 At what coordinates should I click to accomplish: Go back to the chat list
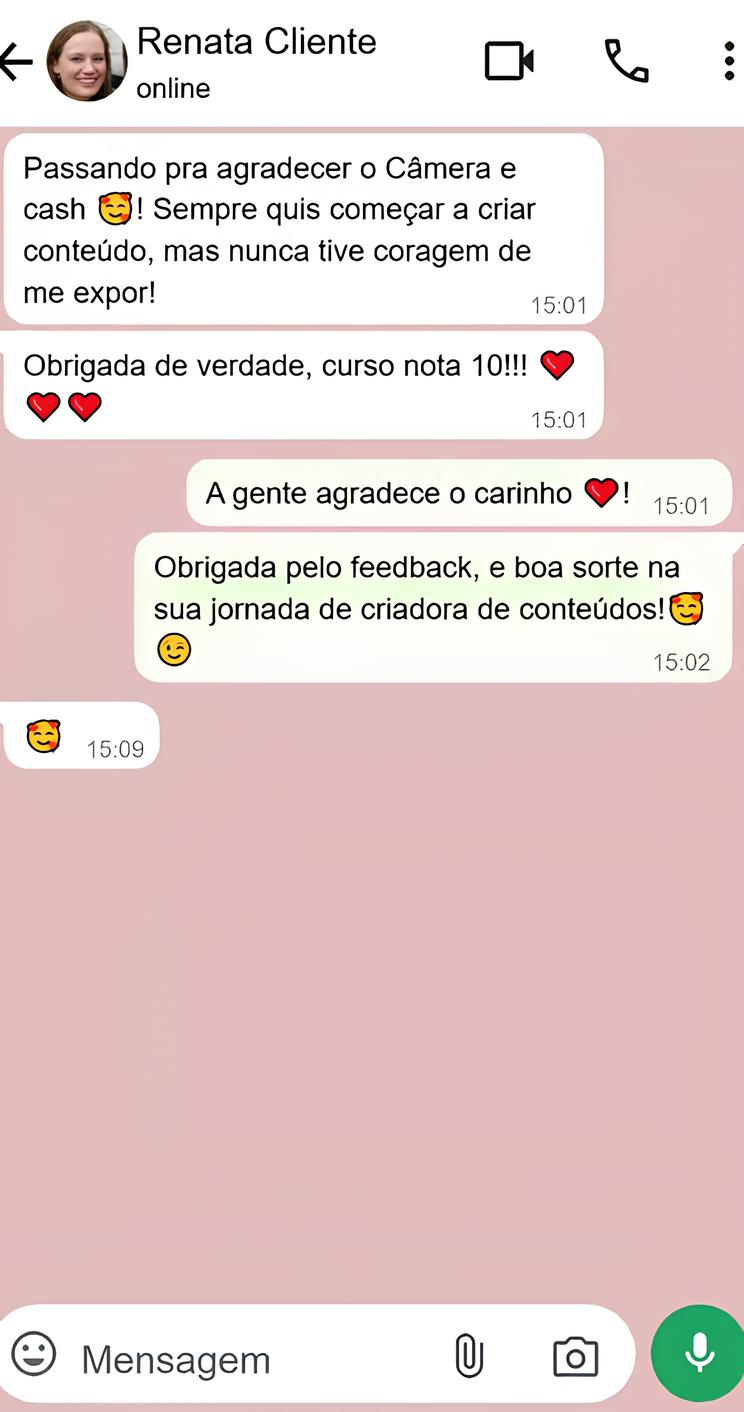[16, 62]
